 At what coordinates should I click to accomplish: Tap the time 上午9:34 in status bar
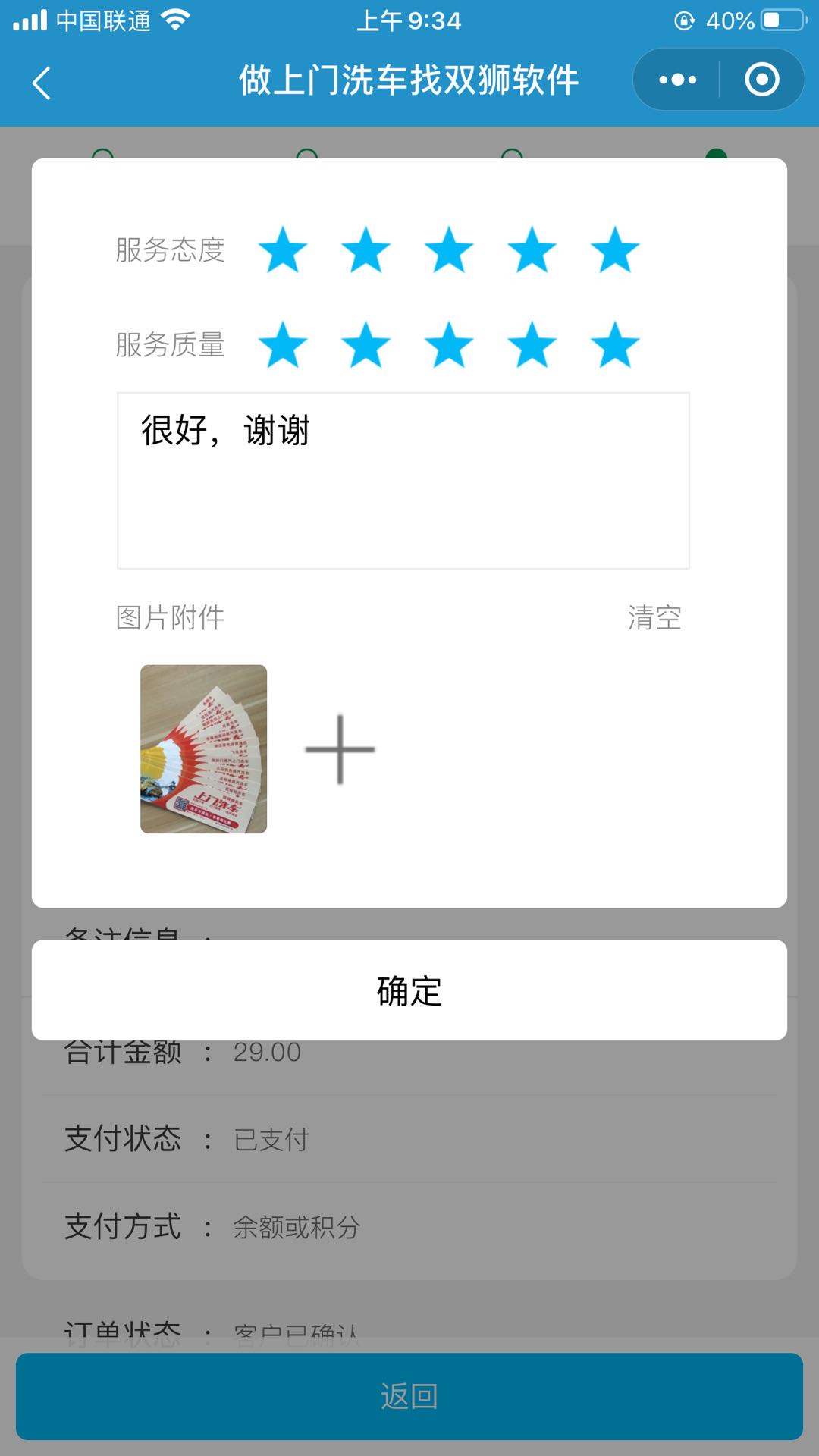click(409, 20)
